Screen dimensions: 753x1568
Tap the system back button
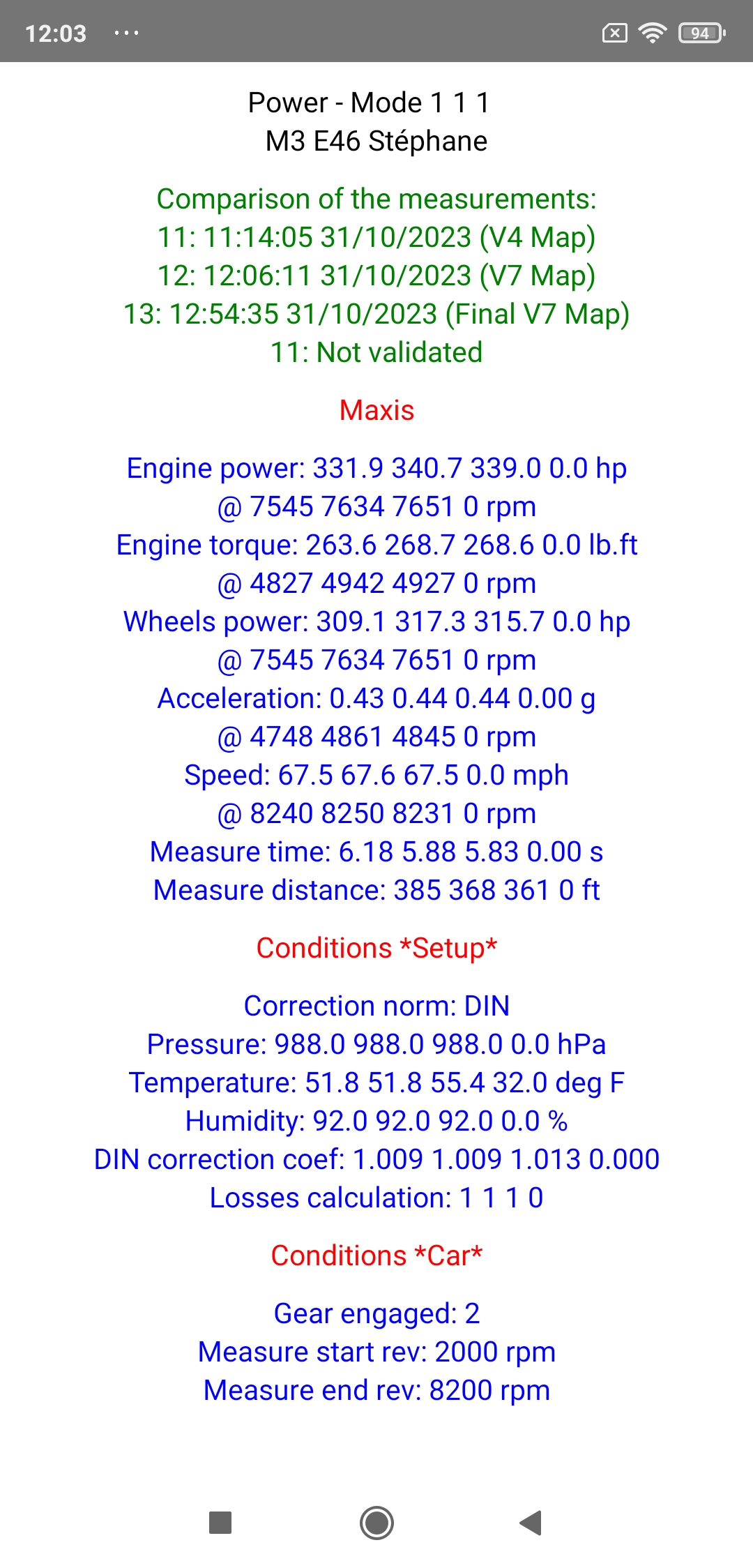click(531, 1523)
